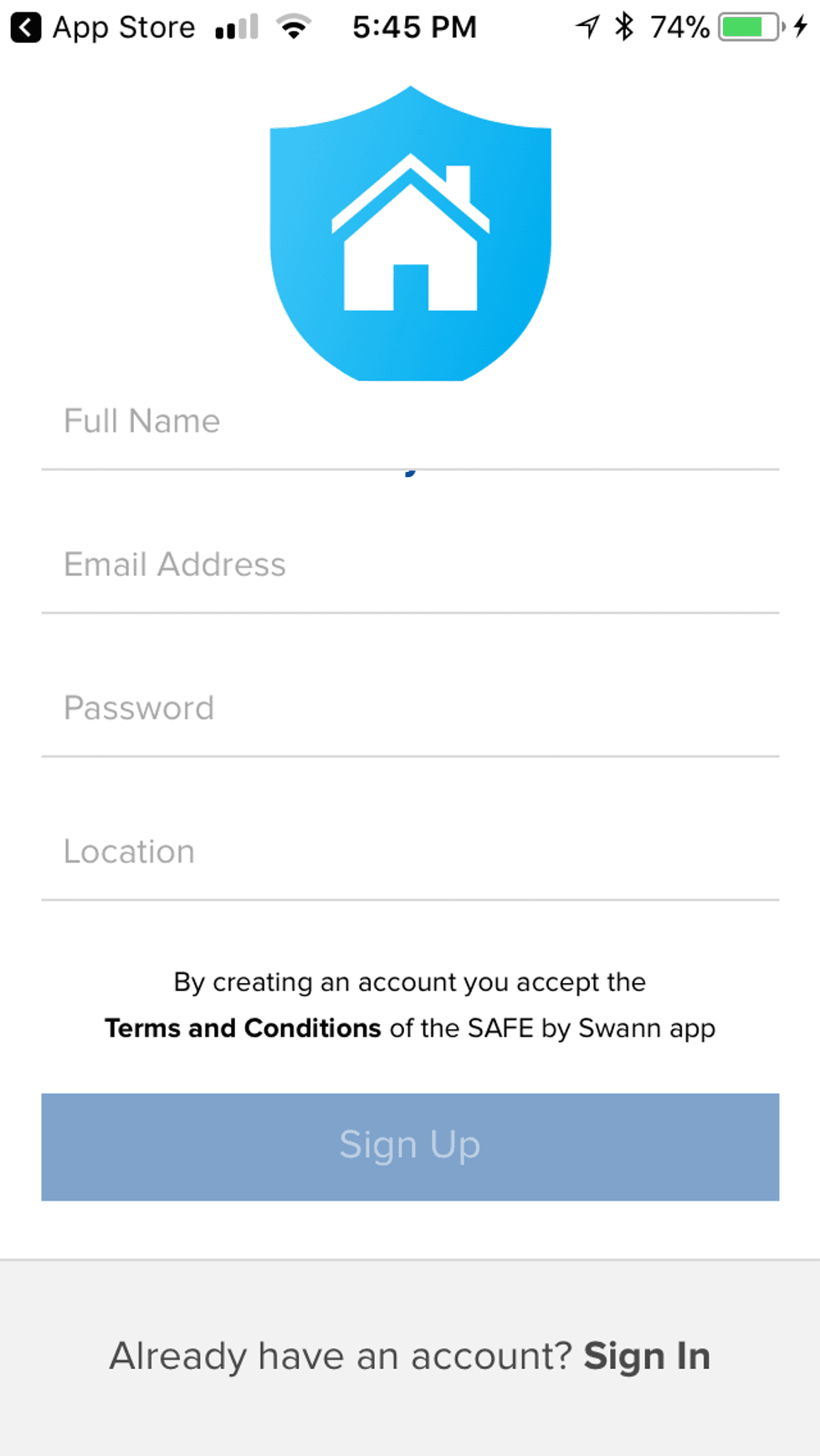Enter the Email Address field
Screen dimensions: 820x1456
410,565
